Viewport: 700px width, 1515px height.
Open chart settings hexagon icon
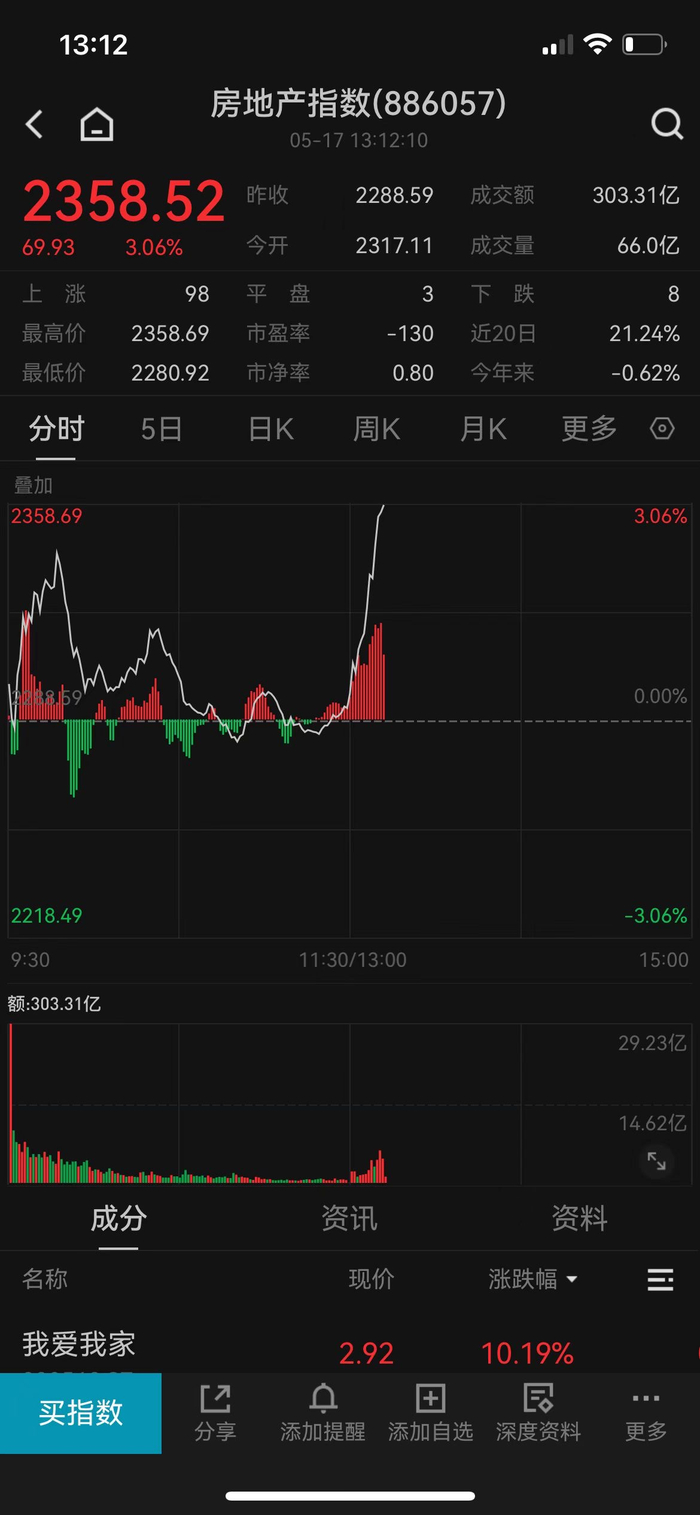pos(662,429)
